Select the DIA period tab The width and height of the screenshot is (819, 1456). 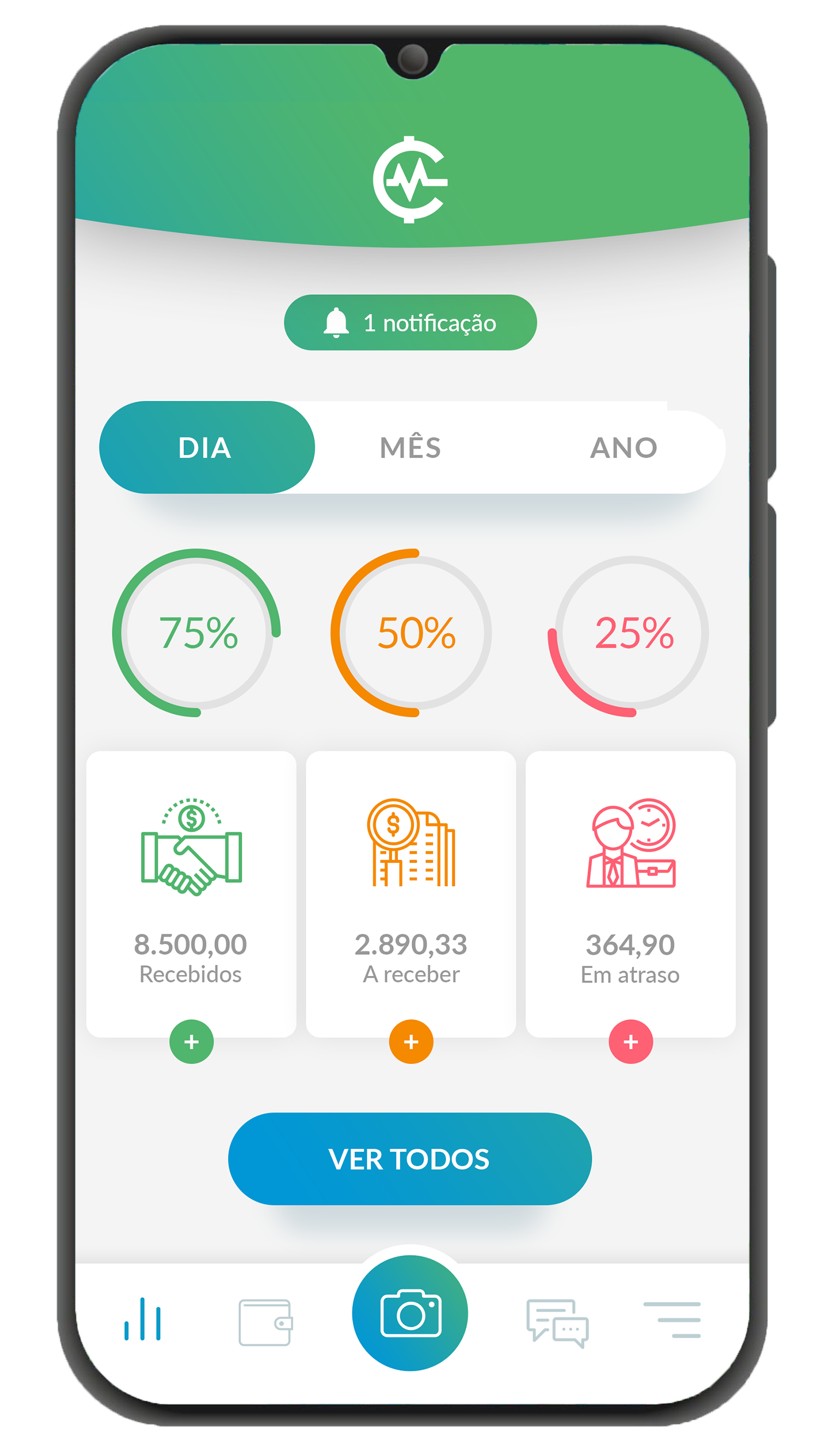[x=206, y=447]
